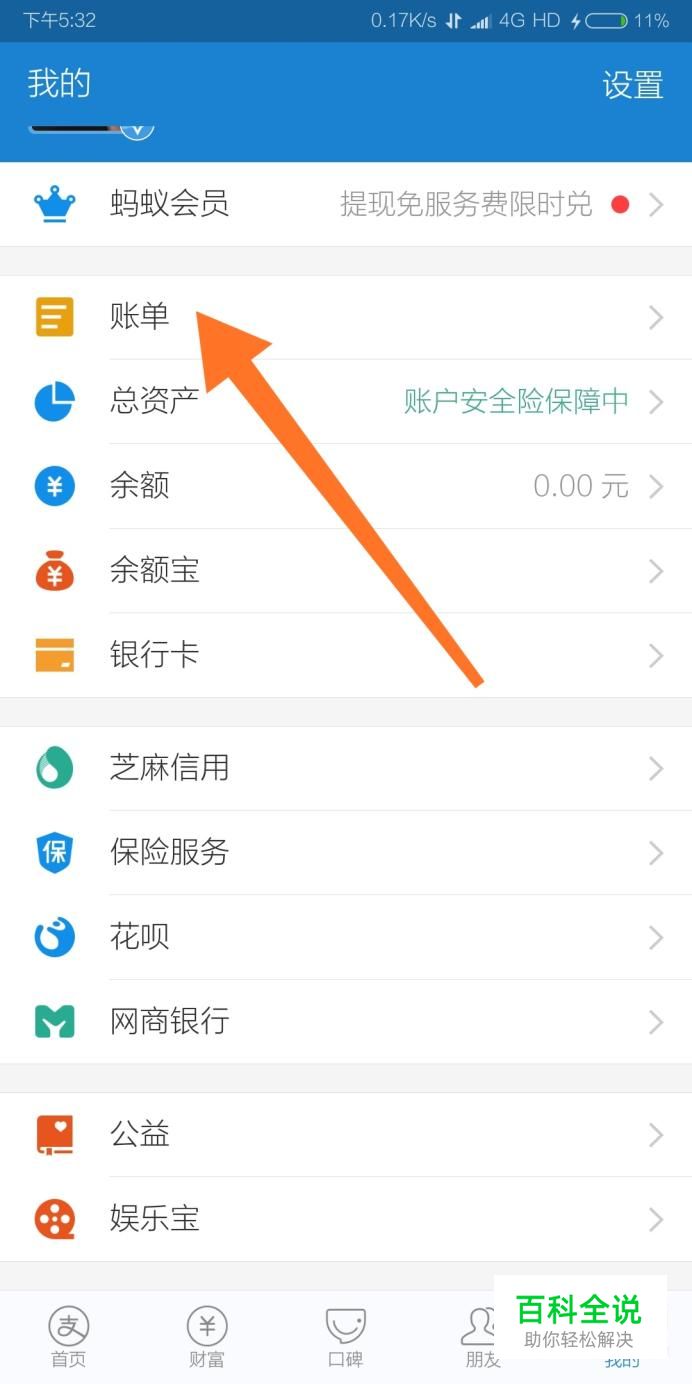The width and height of the screenshot is (692, 1384).
Task: Open the 银行卡 row
Action: (346, 656)
